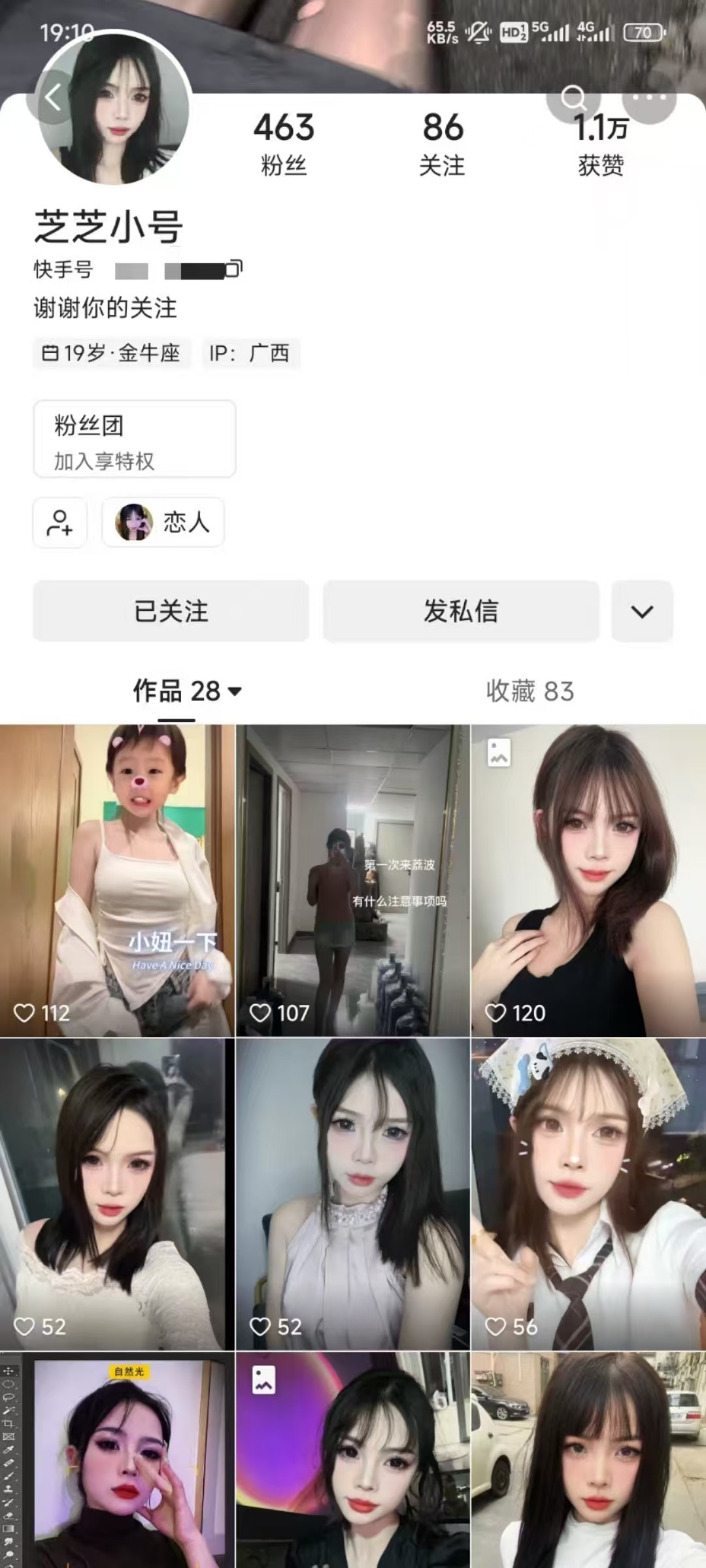Open the search magnifier icon
The image size is (706, 1568).
coord(573,98)
